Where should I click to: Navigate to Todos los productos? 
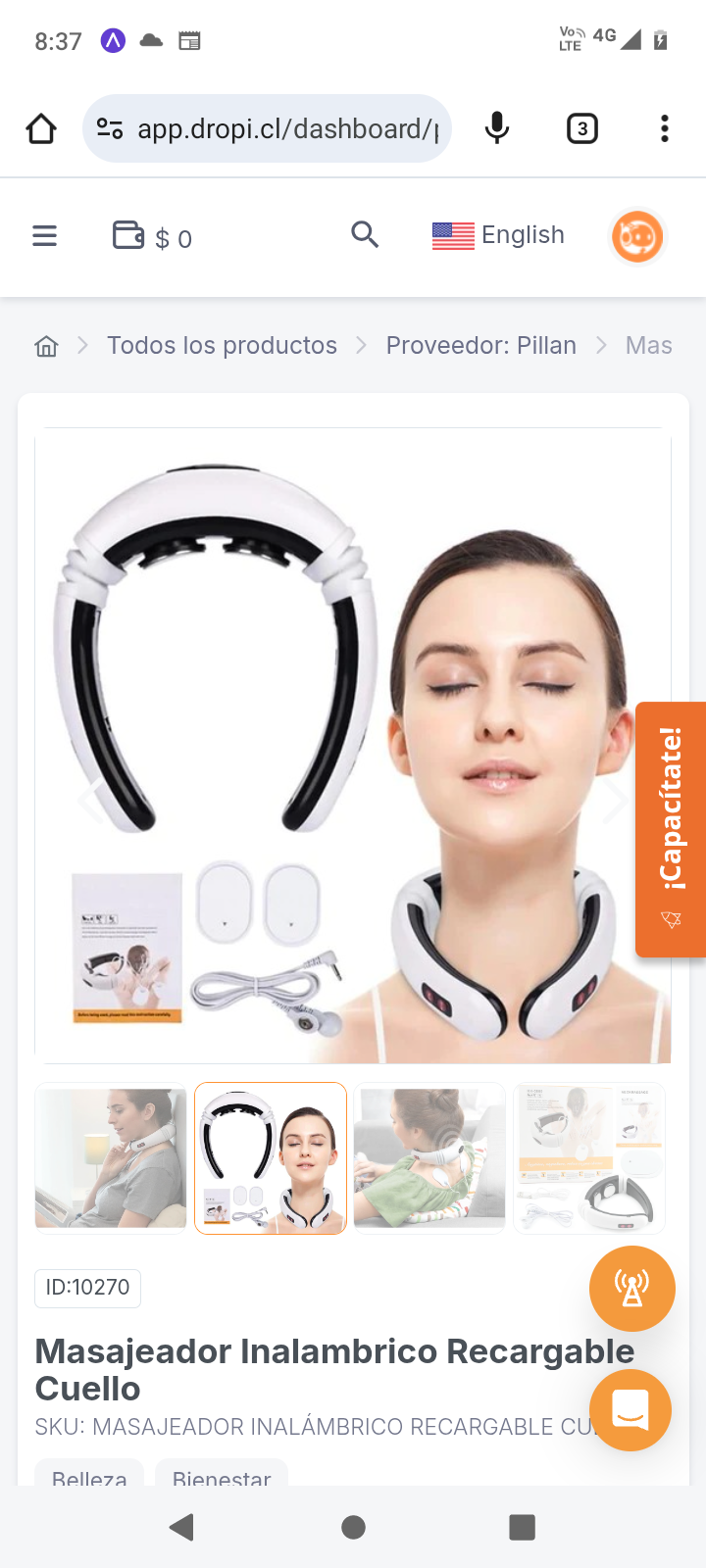pos(222,345)
